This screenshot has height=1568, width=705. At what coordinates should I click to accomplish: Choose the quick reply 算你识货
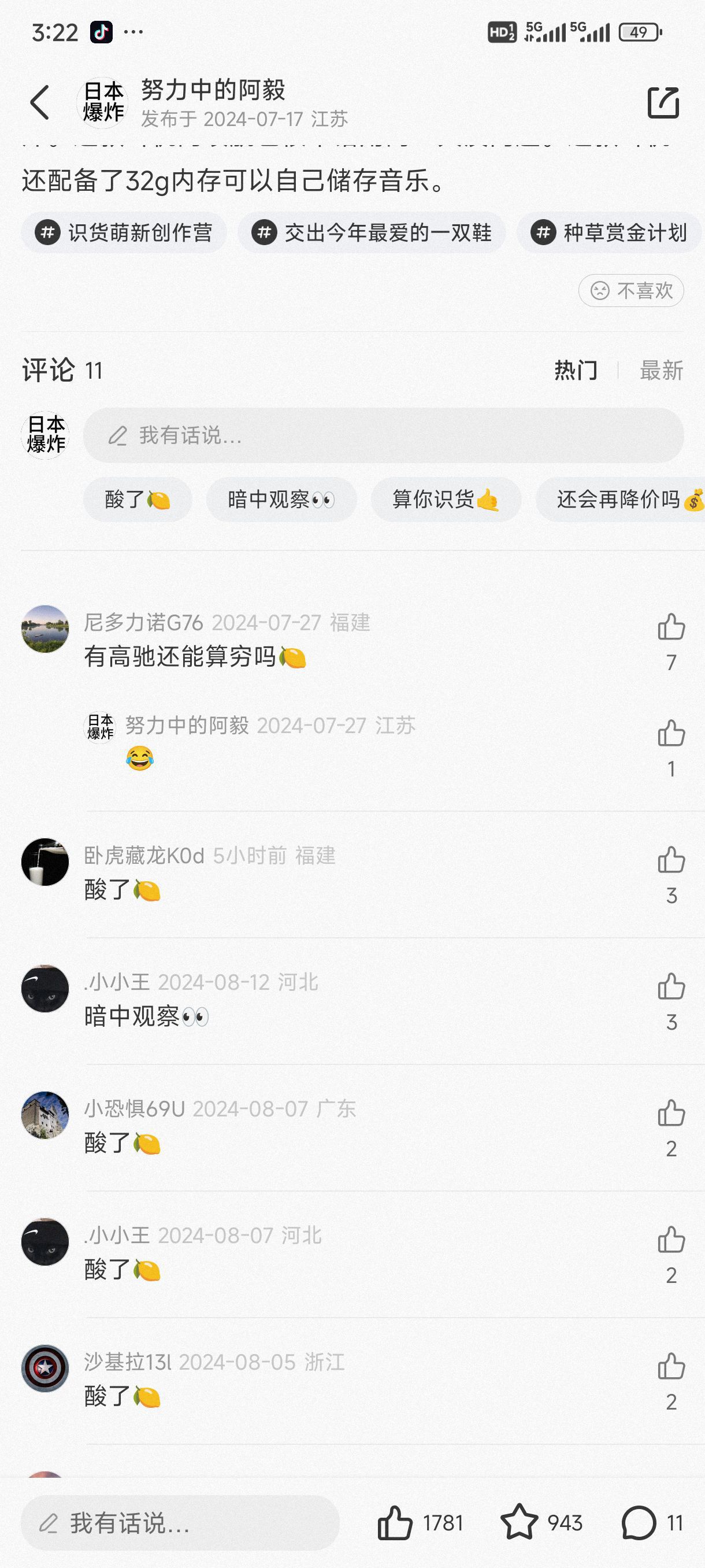pyautogui.click(x=446, y=500)
